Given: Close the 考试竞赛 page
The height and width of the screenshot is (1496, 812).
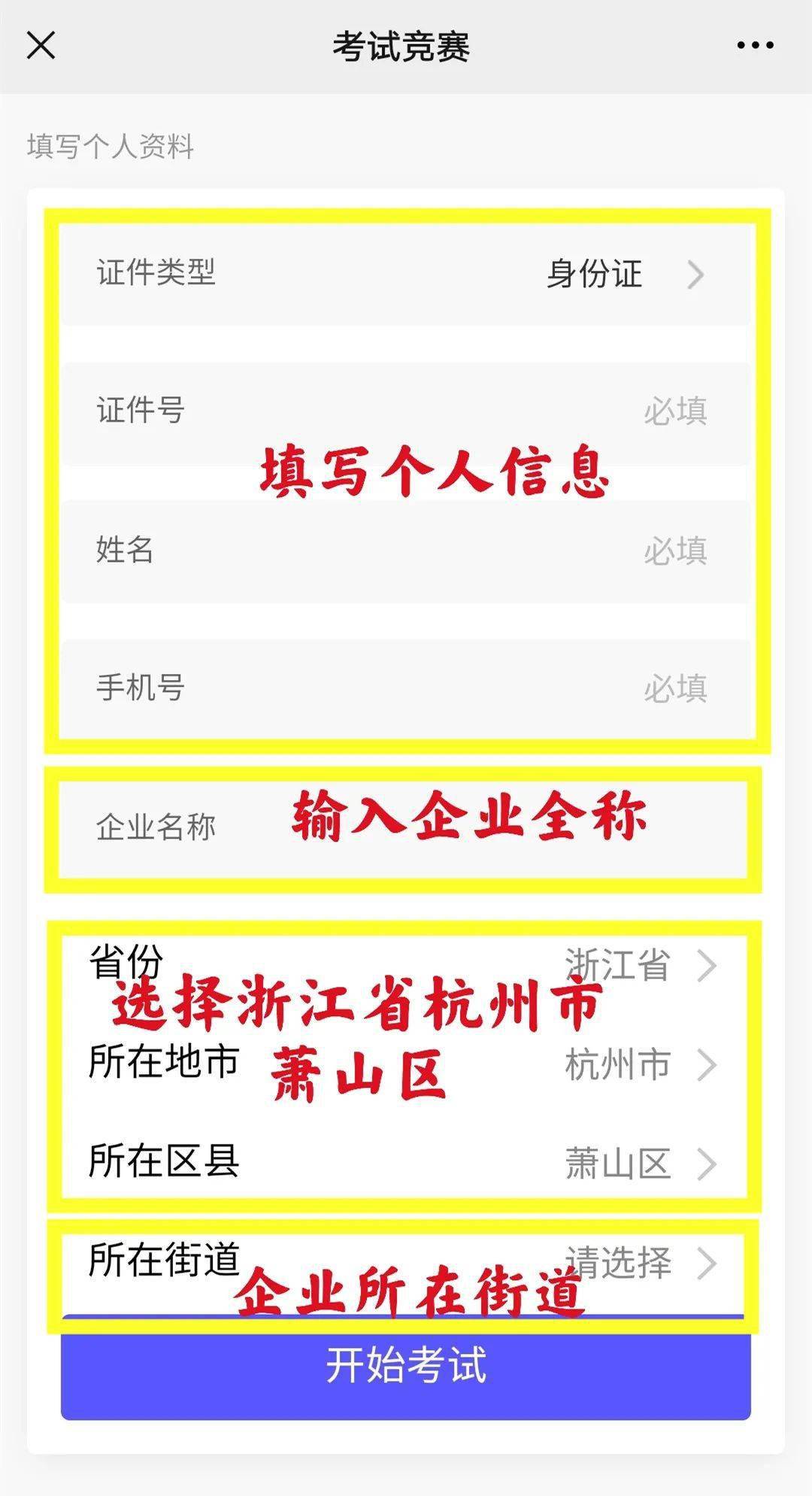Looking at the screenshot, I should (x=41, y=45).
